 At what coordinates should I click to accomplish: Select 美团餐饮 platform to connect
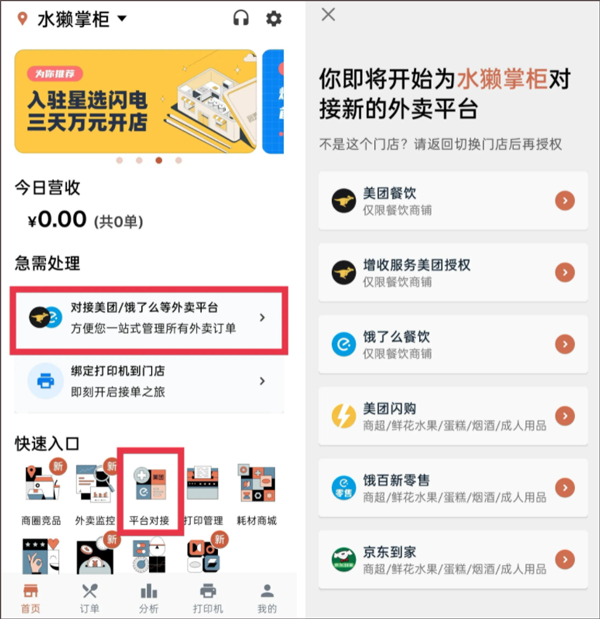453,201
